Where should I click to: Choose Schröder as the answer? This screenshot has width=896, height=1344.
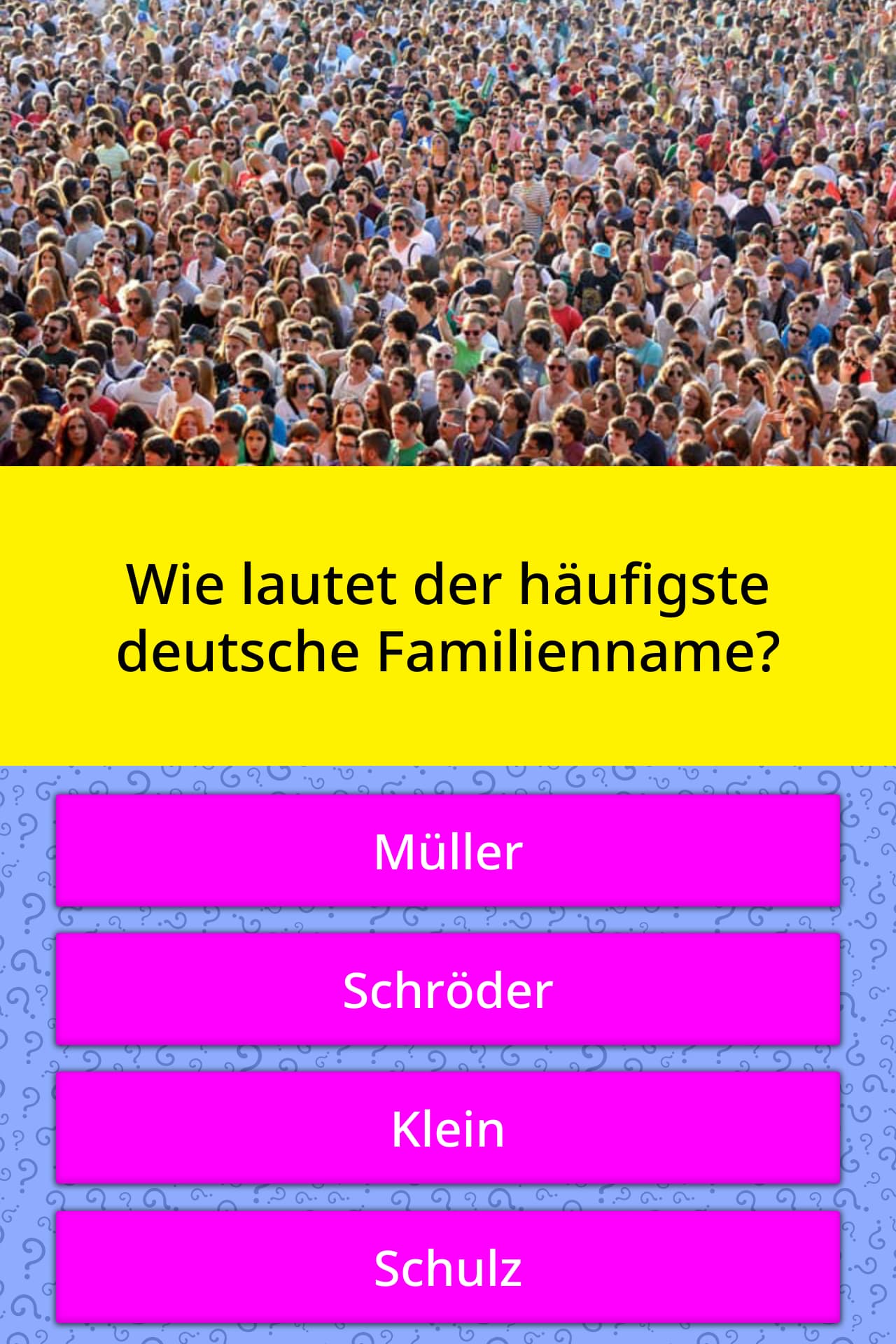(448, 989)
